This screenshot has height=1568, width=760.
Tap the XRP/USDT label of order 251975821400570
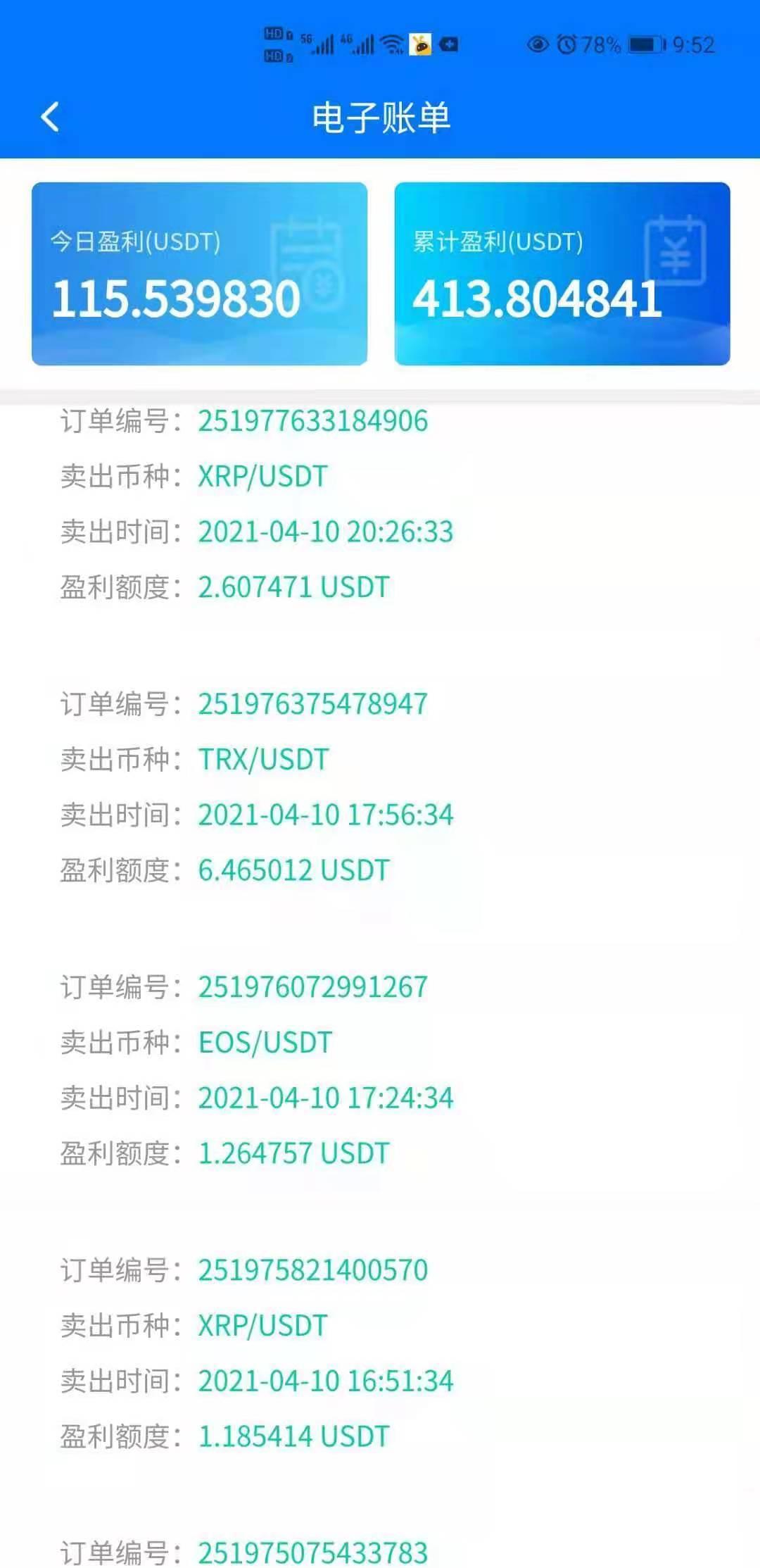pos(262,1325)
